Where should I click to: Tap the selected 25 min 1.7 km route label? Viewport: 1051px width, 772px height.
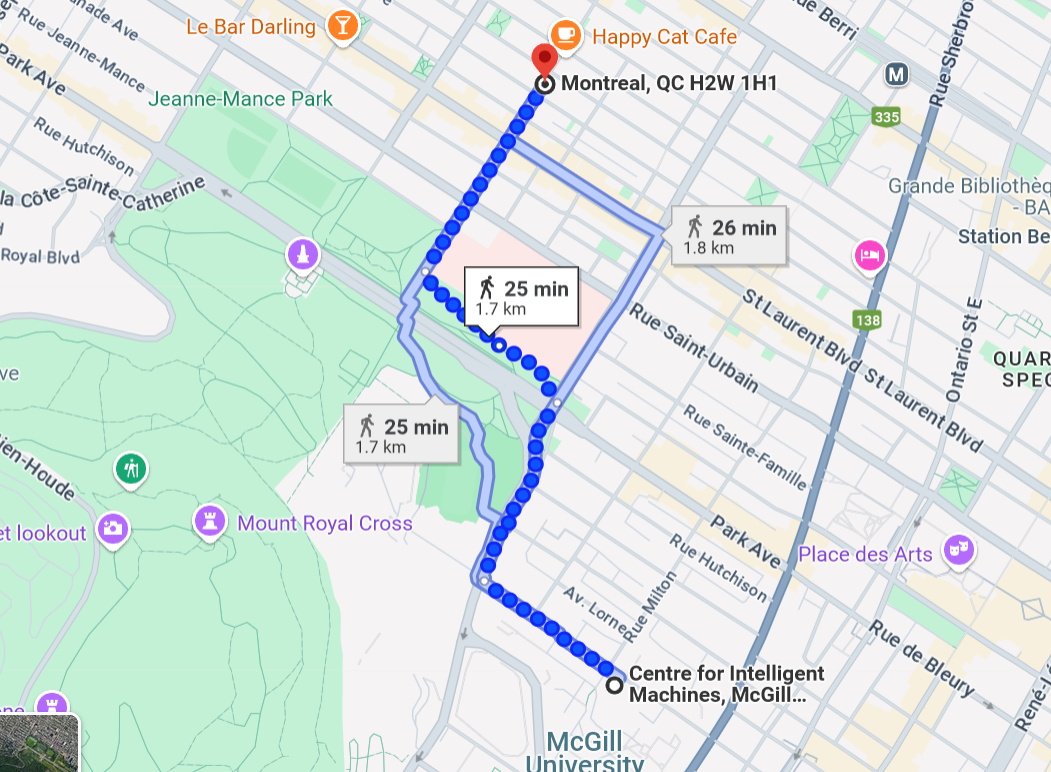(521, 297)
